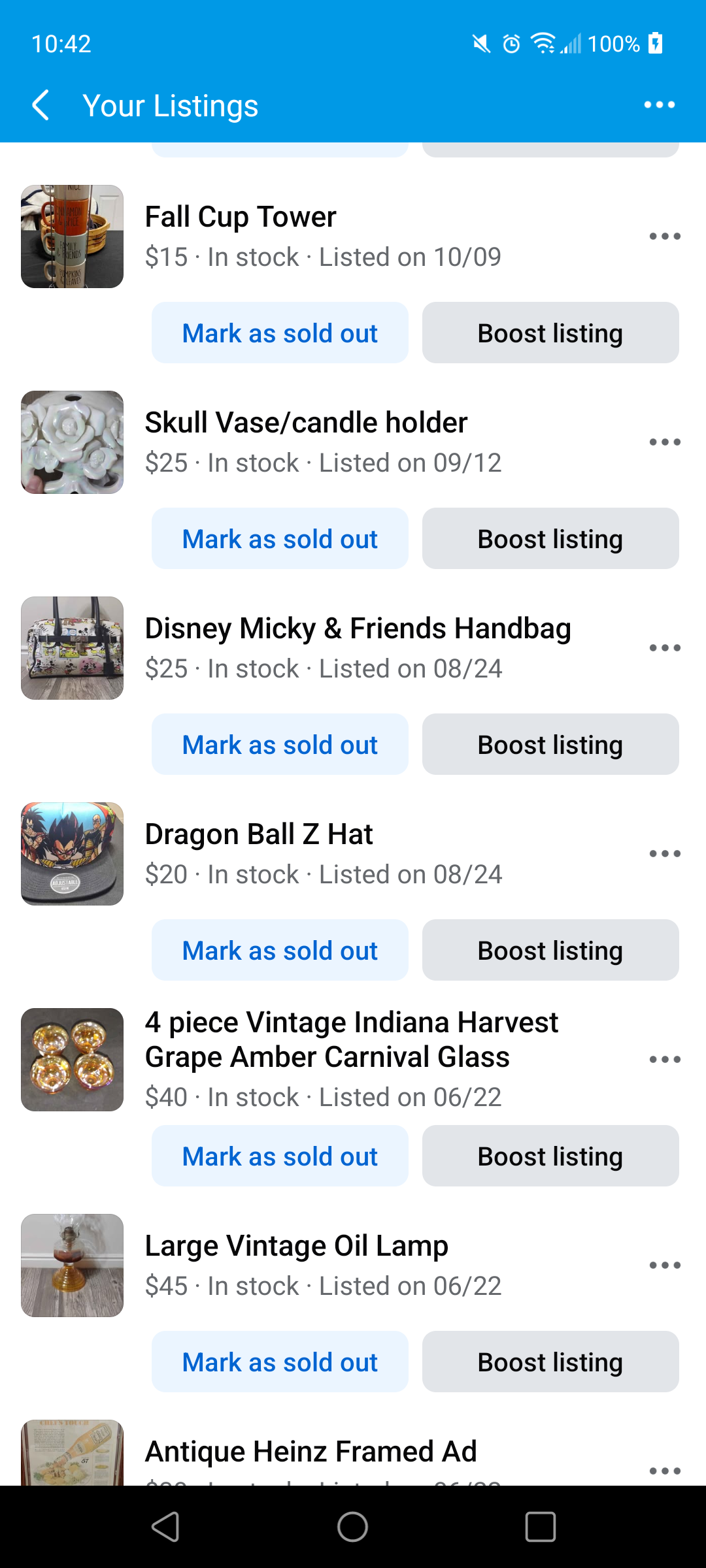Open more options for Disney Handbag listing
The height and width of the screenshot is (1568, 706).
click(665, 648)
